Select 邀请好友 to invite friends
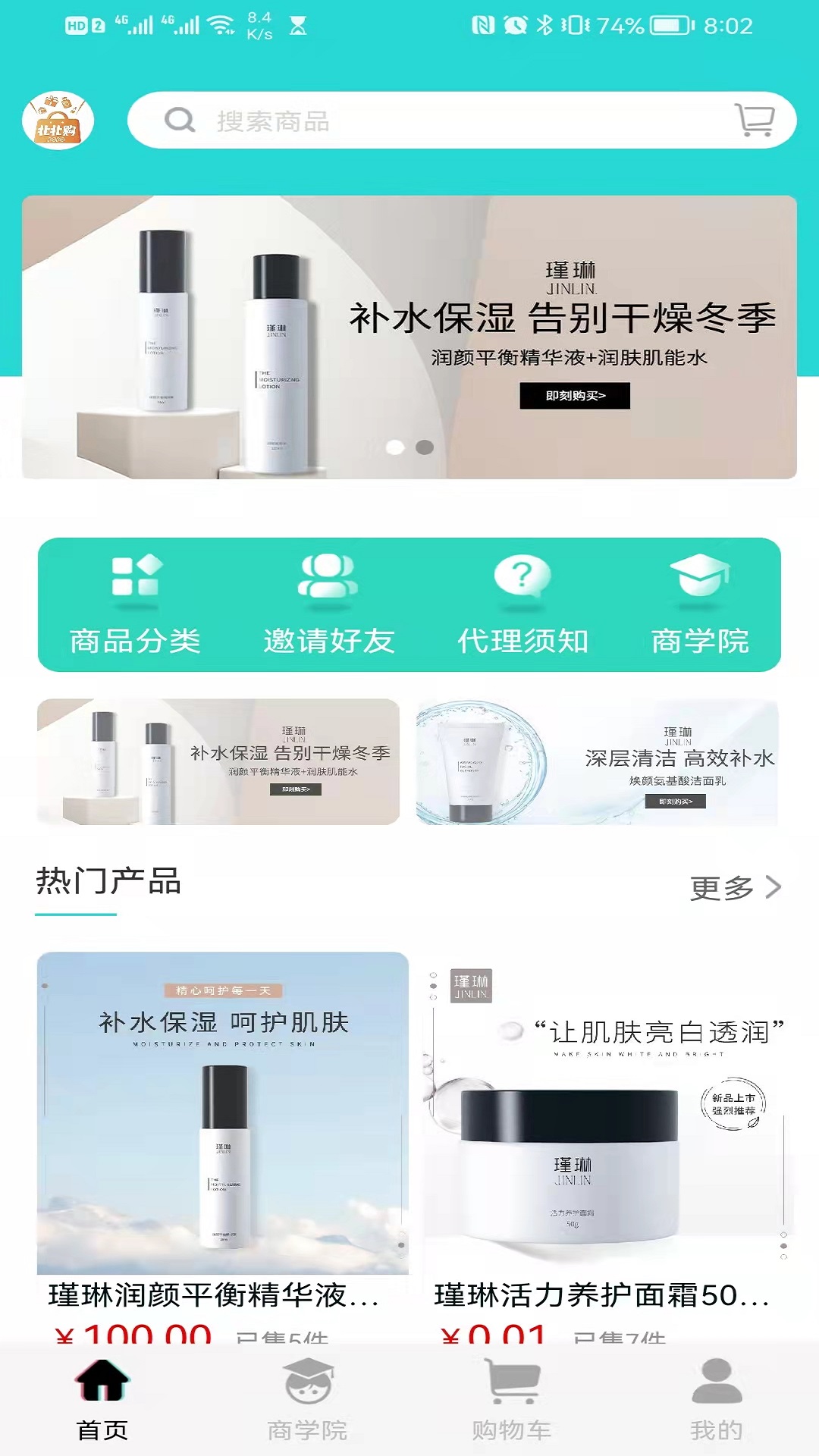Viewport: 819px width, 1456px height. pos(328,604)
